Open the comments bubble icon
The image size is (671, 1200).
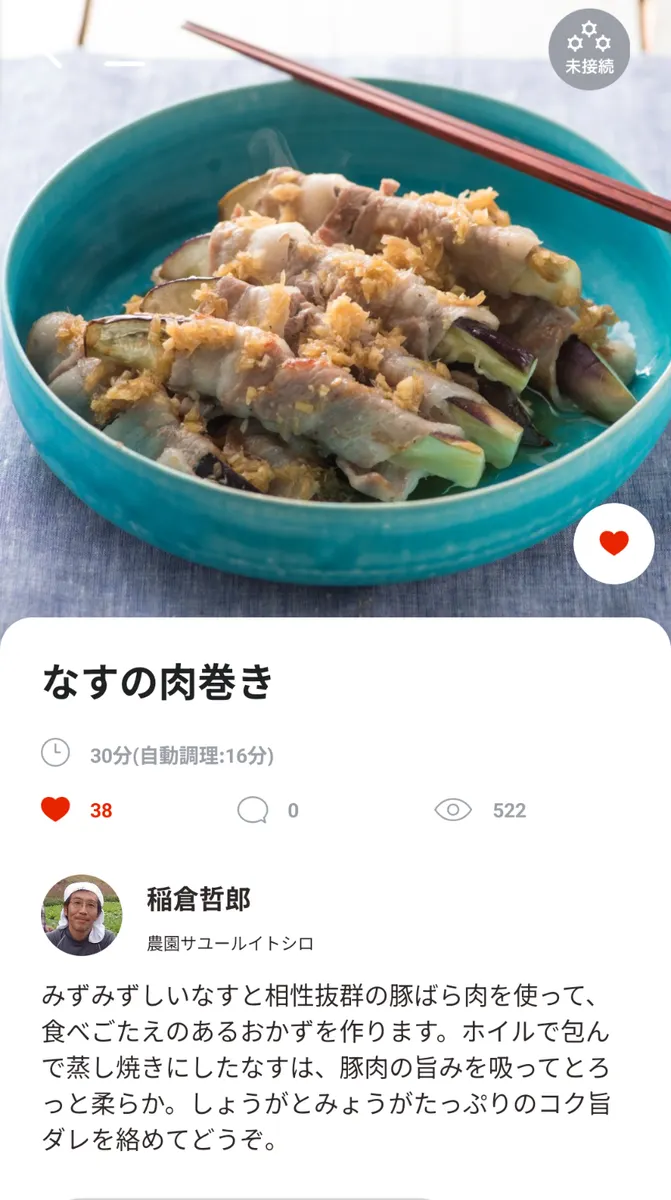(252, 810)
